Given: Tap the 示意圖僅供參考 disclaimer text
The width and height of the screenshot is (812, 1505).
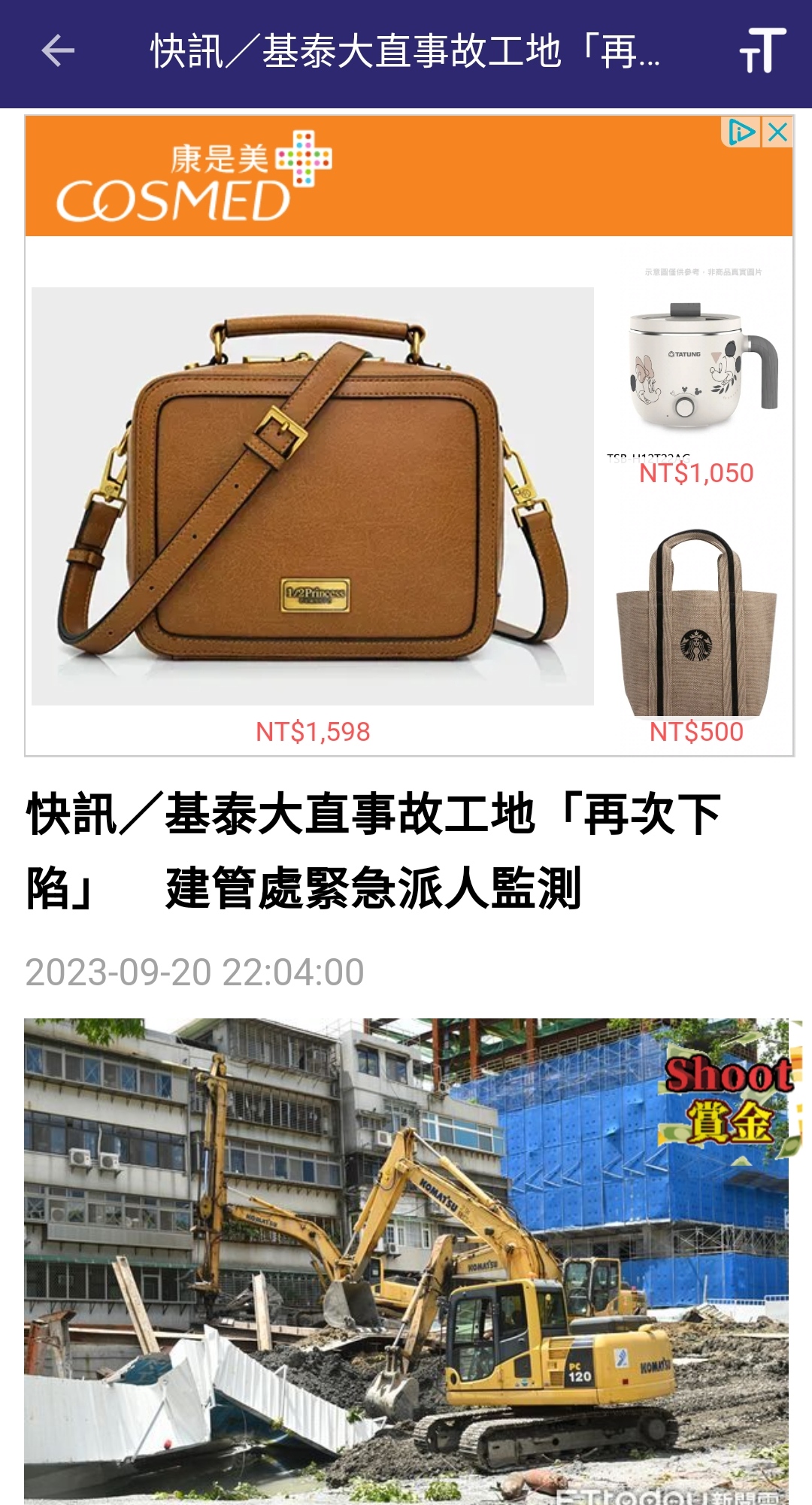Looking at the screenshot, I should (x=704, y=272).
